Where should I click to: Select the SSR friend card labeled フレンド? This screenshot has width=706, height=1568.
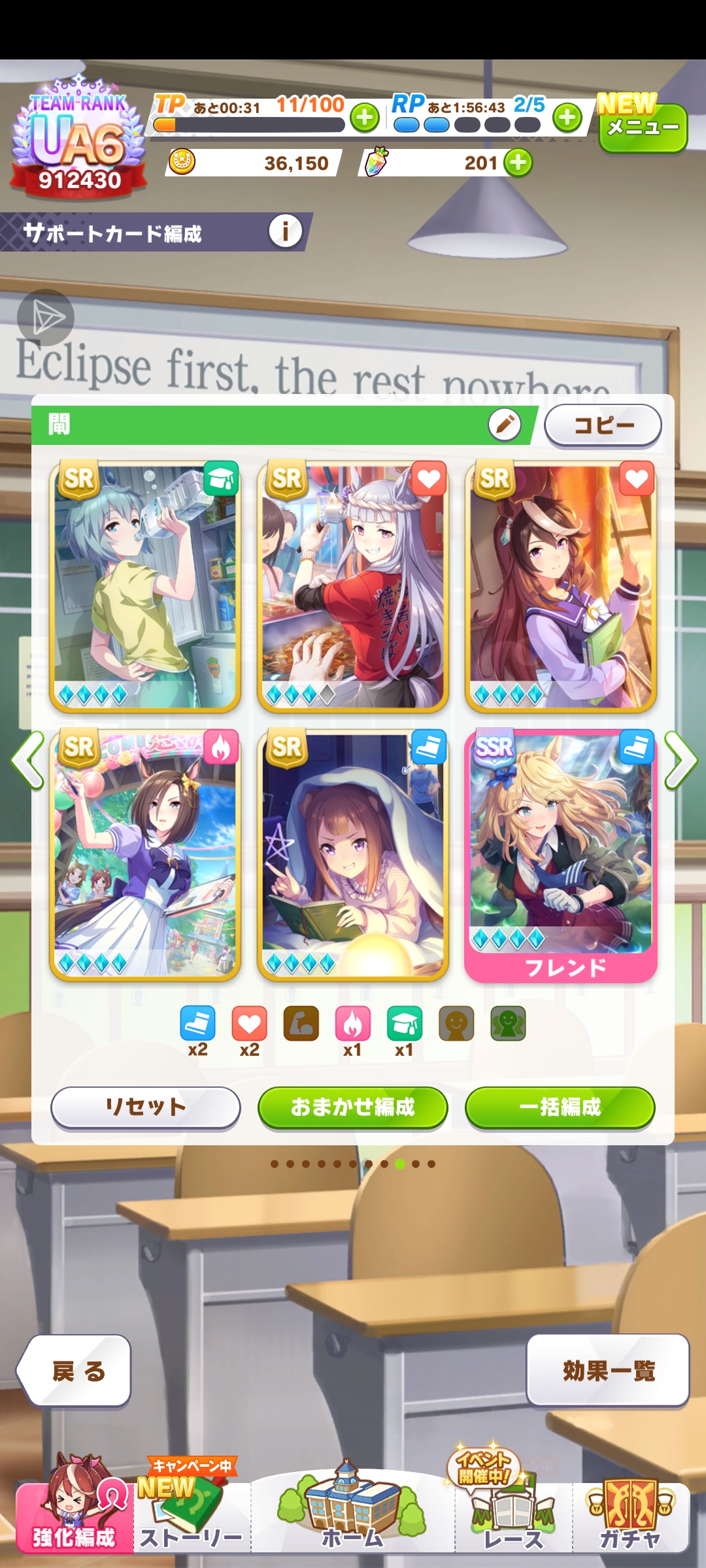tap(560, 855)
